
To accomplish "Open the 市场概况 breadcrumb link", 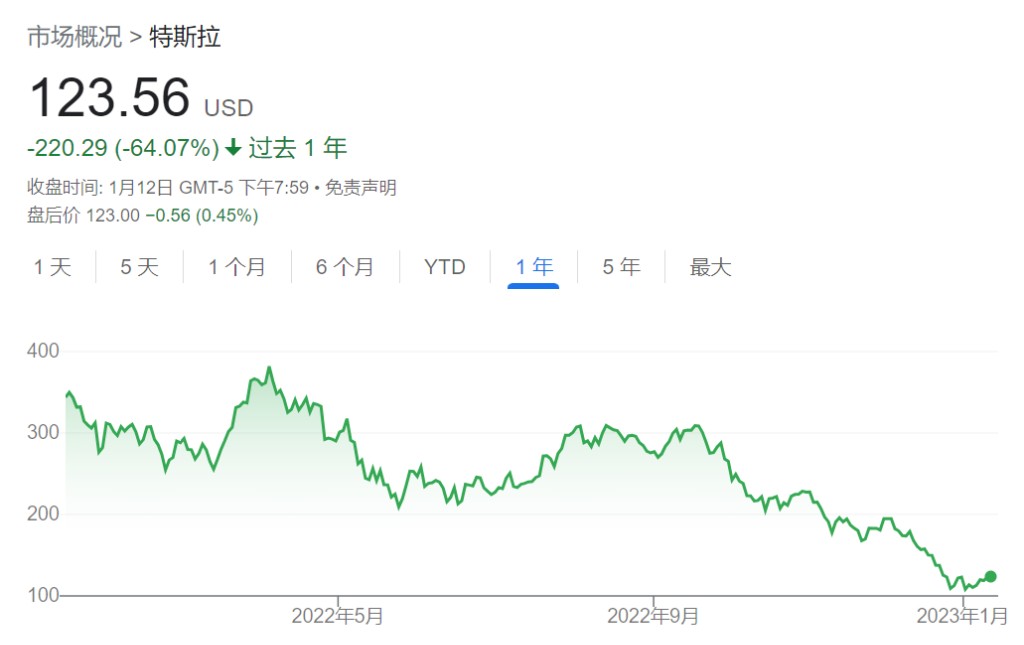I will 74,38.
